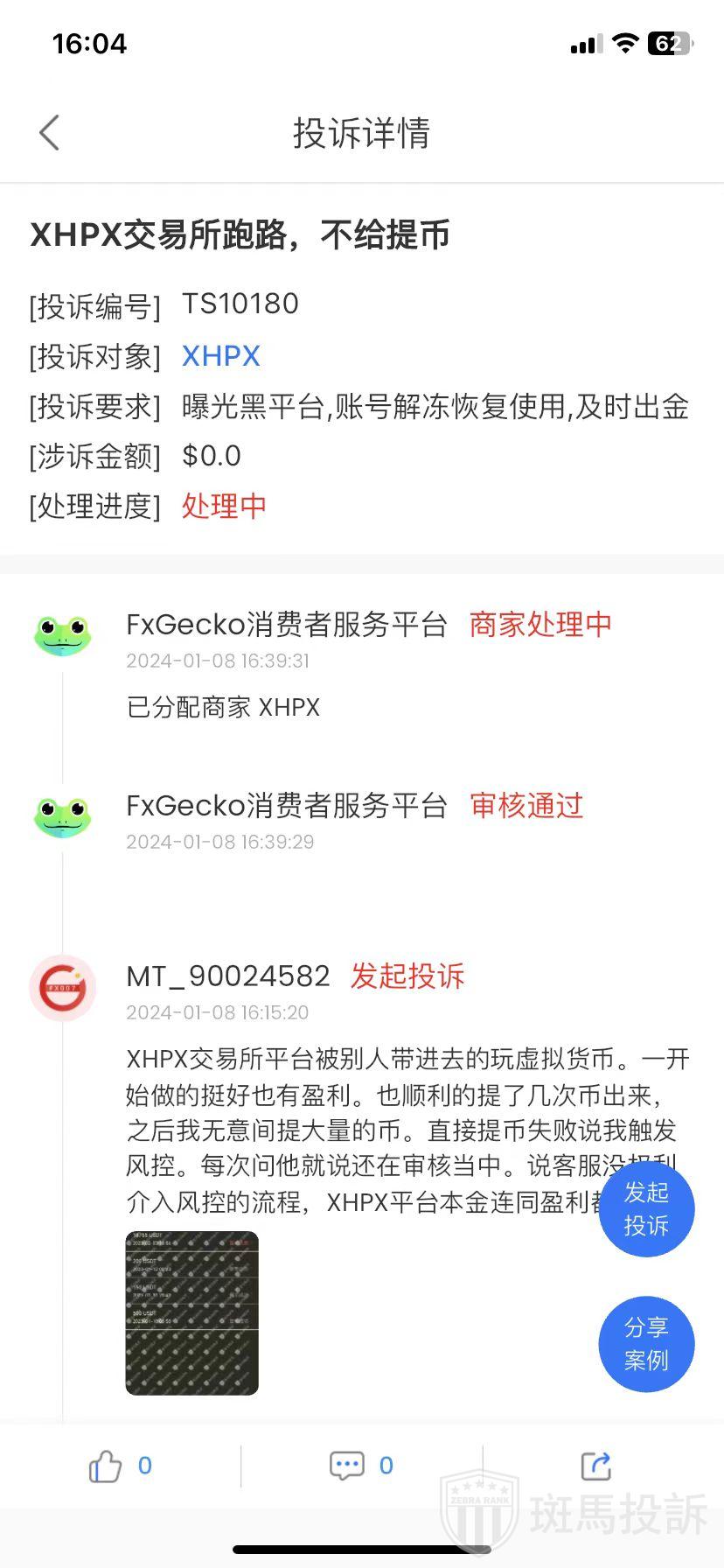Screen dimensions: 724x1568
Task: Open the attached screenshot thumbnail
Action: (192, 1312)
